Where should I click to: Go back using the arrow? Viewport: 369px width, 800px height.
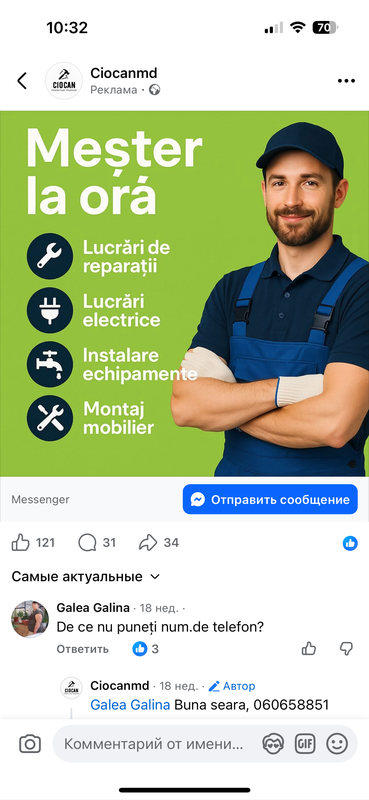pos(22,81)
